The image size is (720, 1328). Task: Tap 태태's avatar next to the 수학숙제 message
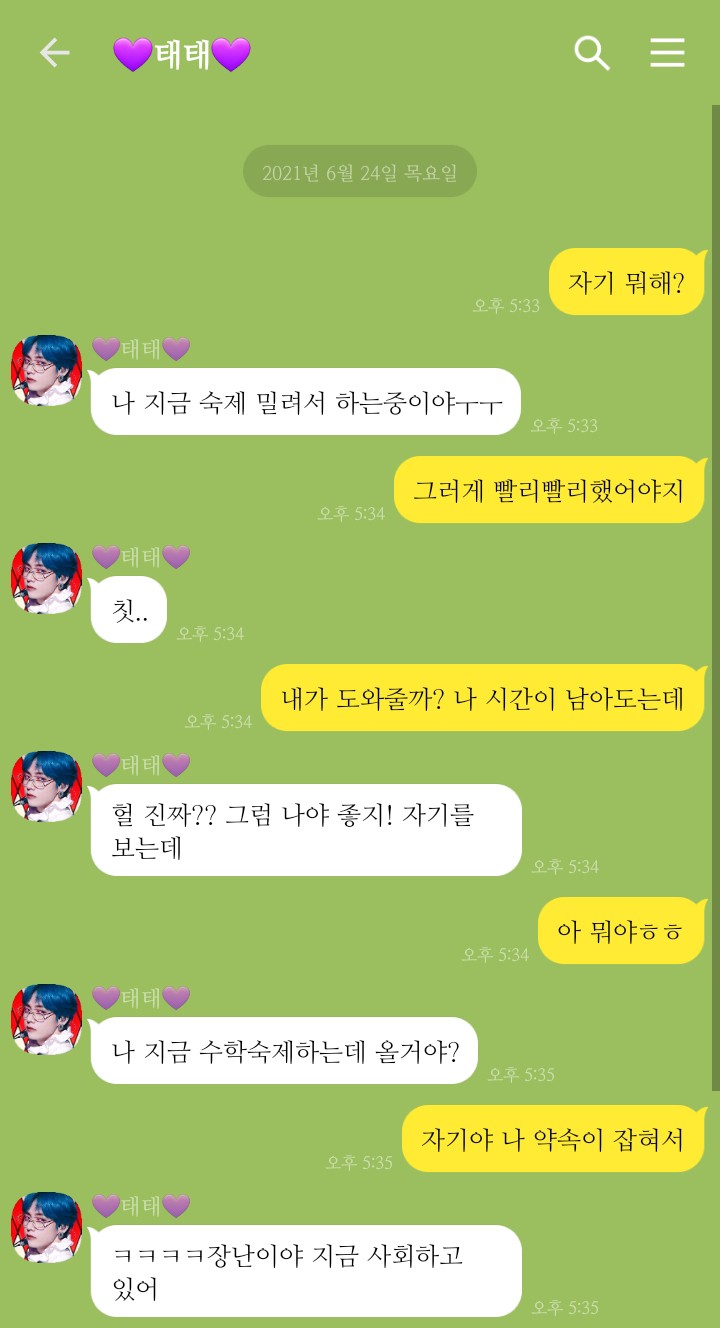click(x=46, y=1019)
